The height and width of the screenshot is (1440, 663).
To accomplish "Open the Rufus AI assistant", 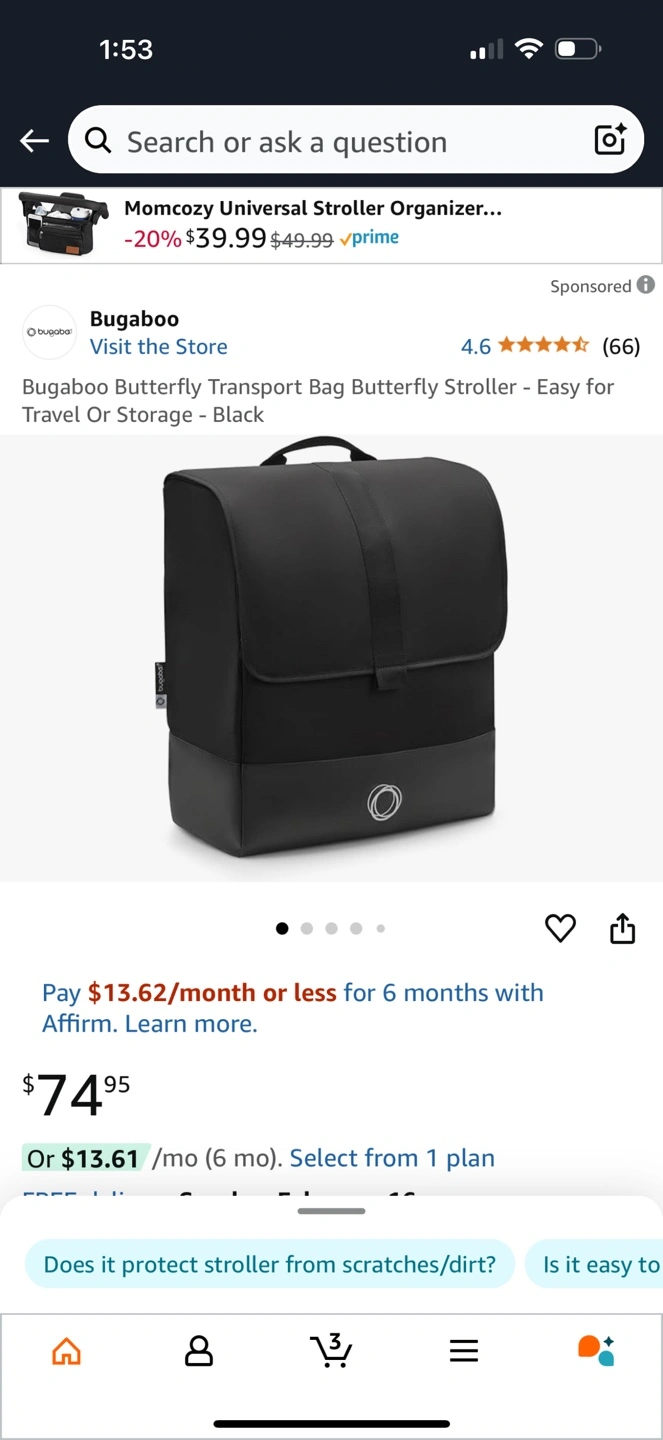I will [596, 1350].
